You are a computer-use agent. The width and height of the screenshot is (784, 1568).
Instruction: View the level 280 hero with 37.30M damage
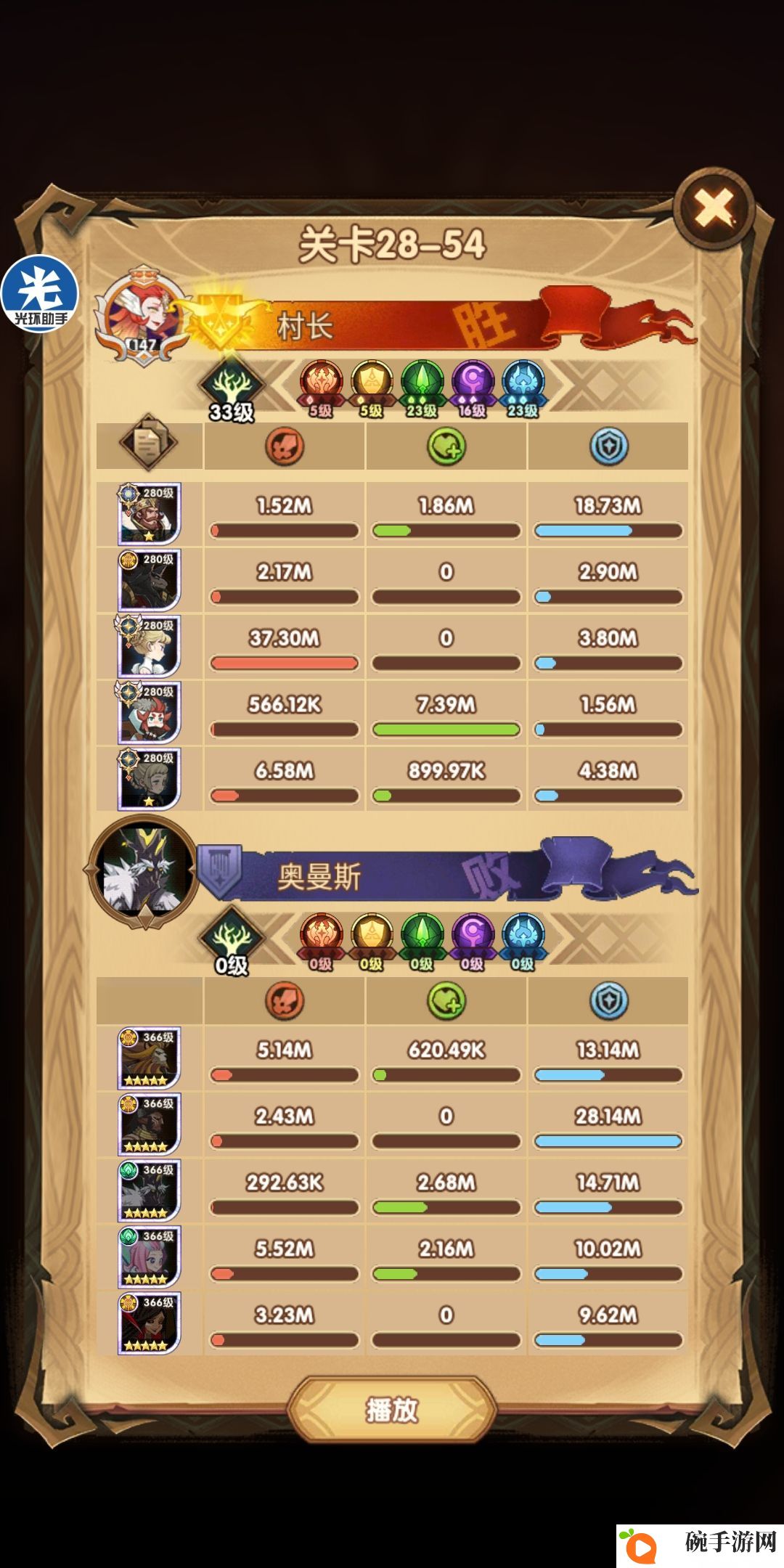click(149, 646)
